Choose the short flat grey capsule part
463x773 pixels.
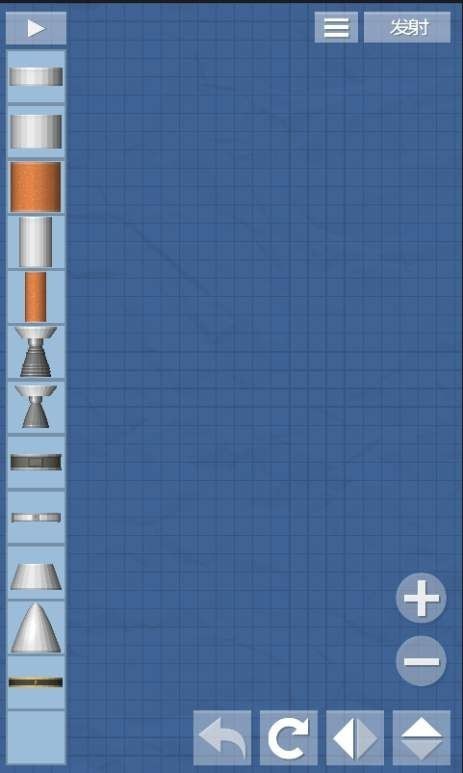(x=36, y=76)
